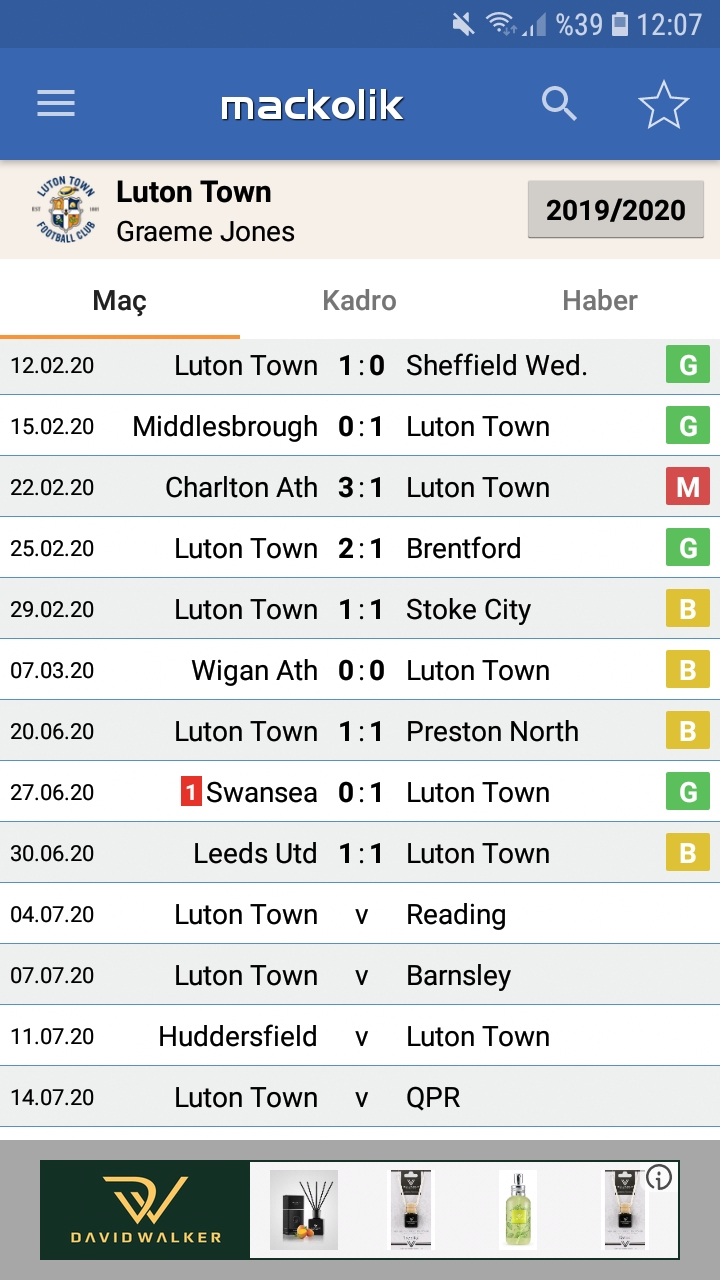720x1280 pixels.
Task: Switch to the Kadro tab
Action: tap(360, 300)
